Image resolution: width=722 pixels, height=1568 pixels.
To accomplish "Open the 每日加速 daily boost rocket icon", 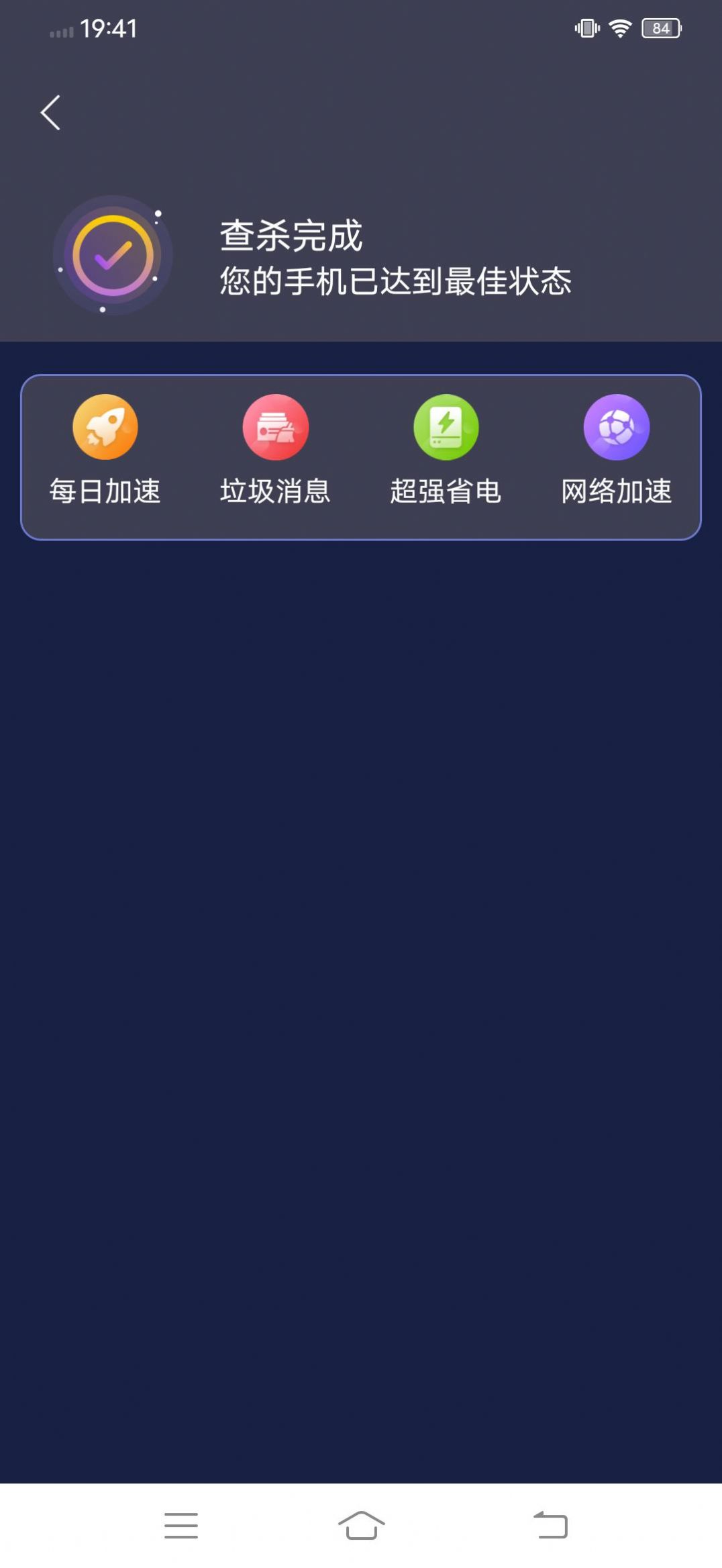I will point(105,426).
